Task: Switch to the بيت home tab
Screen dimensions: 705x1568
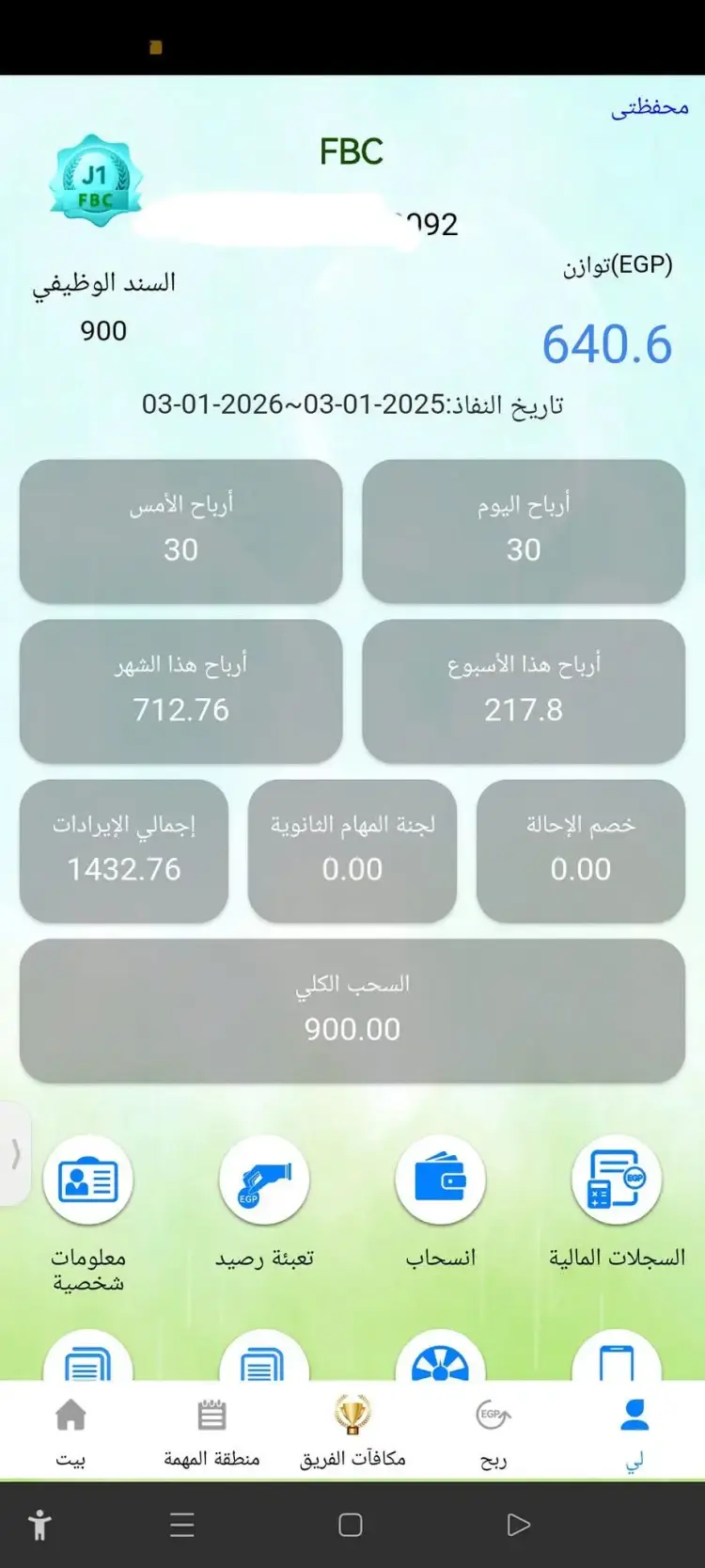Action: 70,1432
